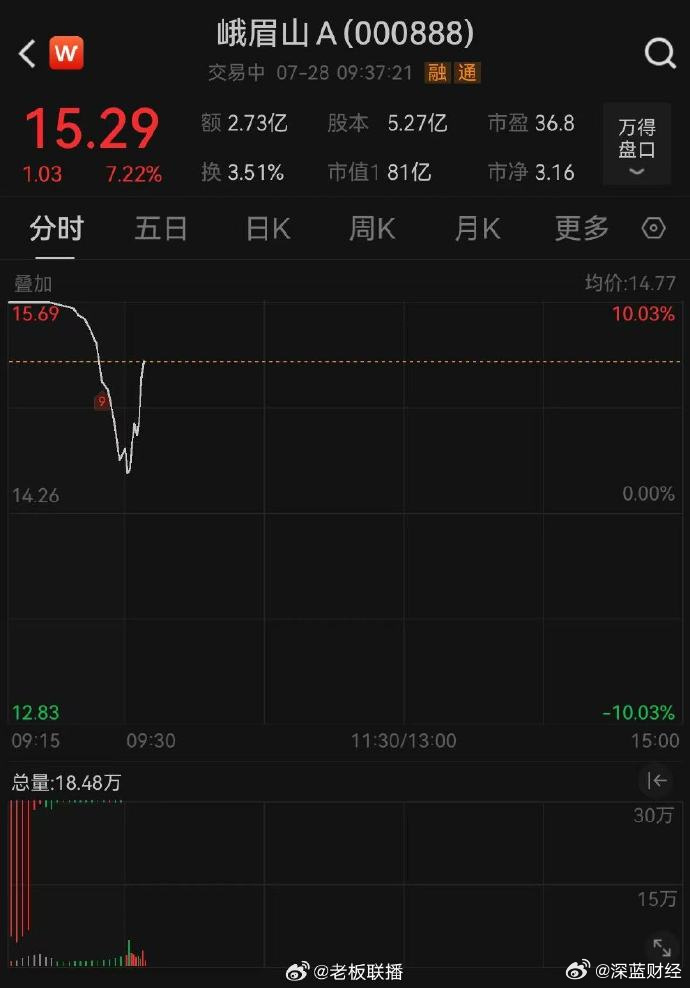Switch to the 五日 chart tab
690x988 pixels.
pos(161,229)
